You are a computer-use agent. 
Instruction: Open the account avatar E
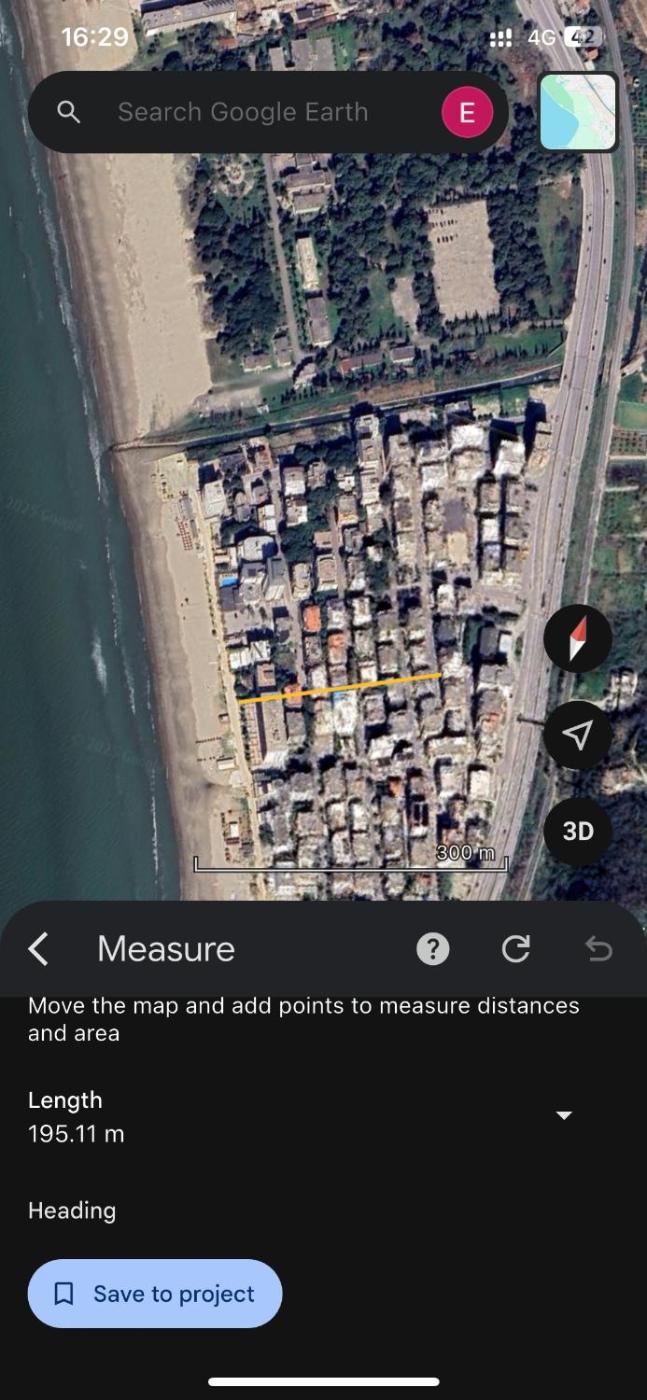(x=467, y=112)
